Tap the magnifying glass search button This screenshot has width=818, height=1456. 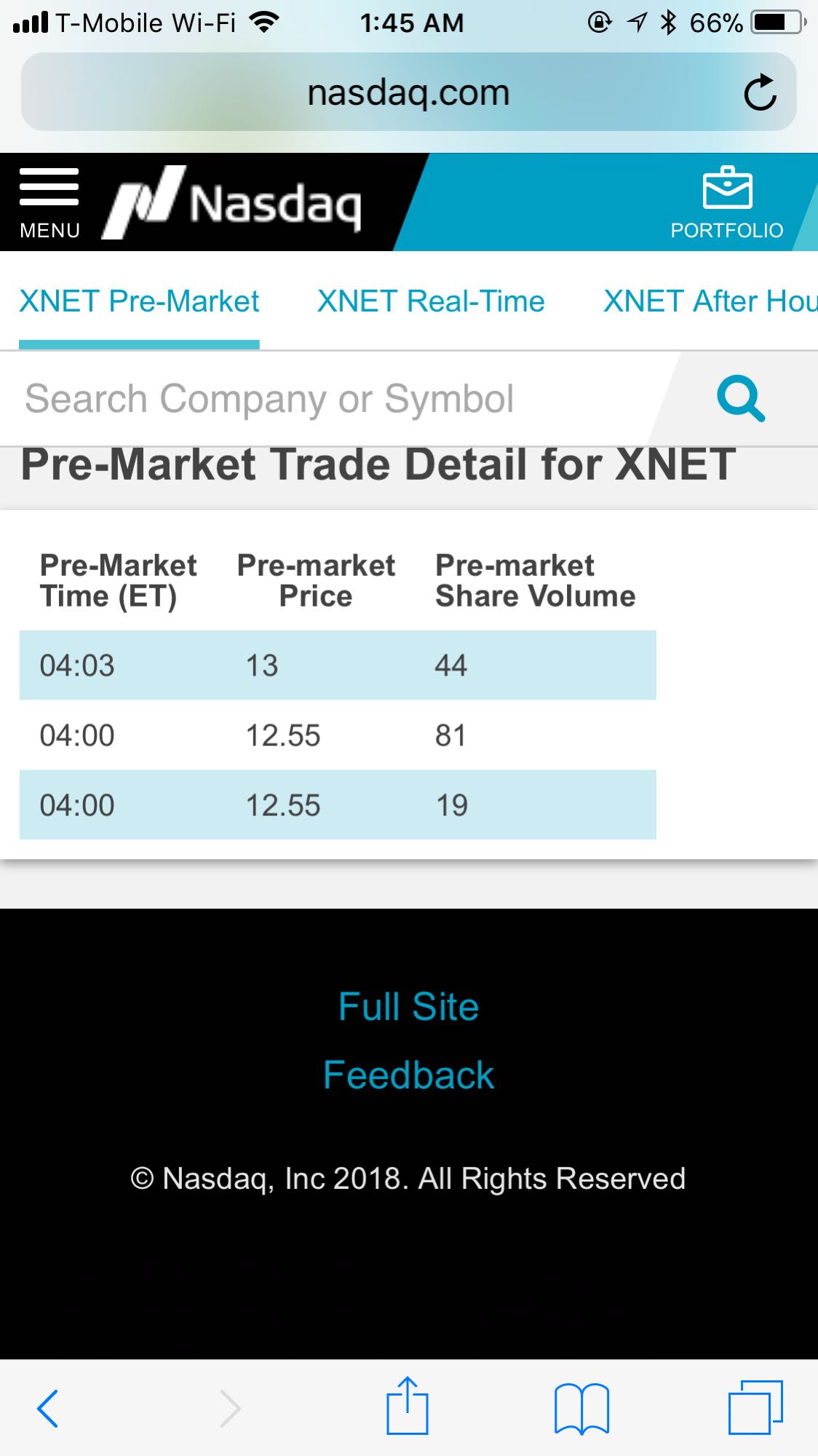pos(741,399)
